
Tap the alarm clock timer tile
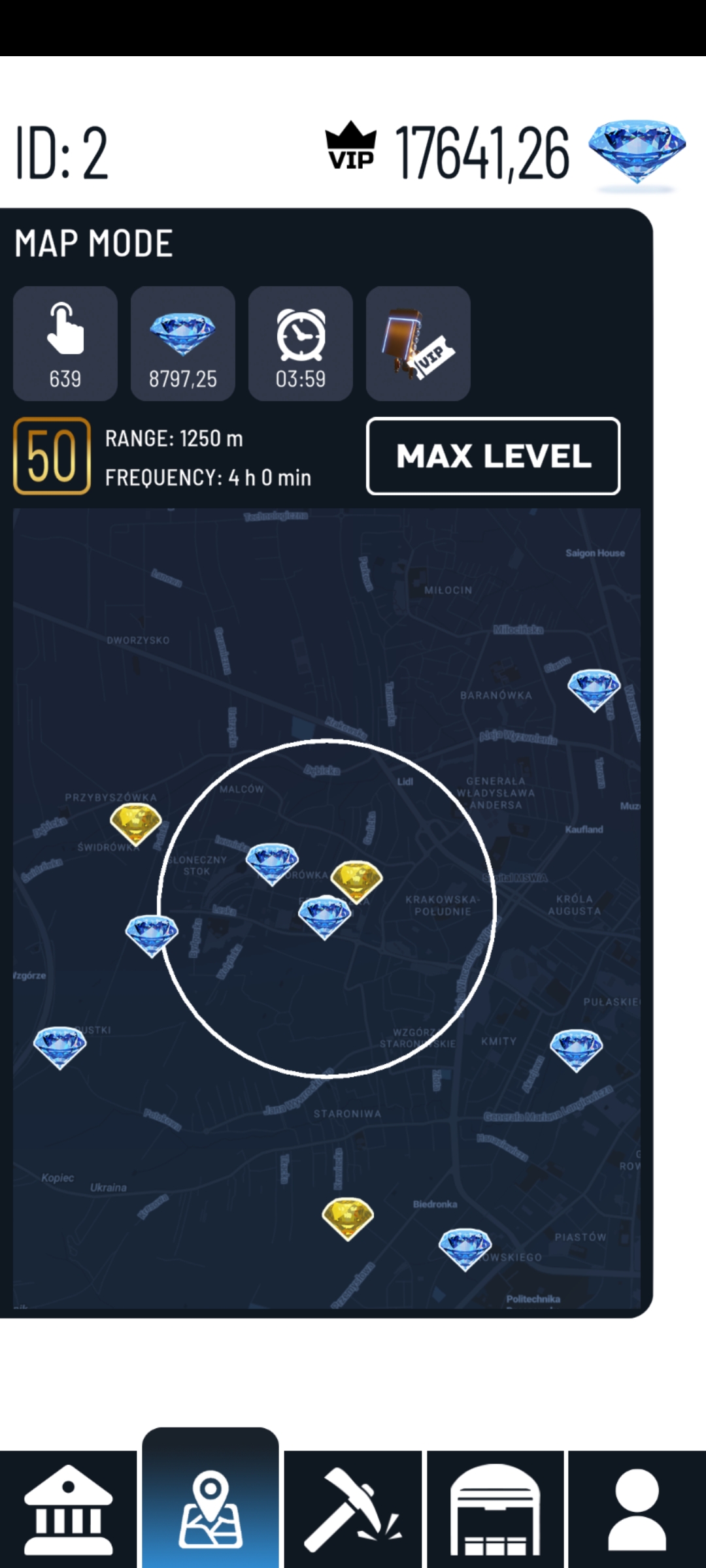click(301, 344)
